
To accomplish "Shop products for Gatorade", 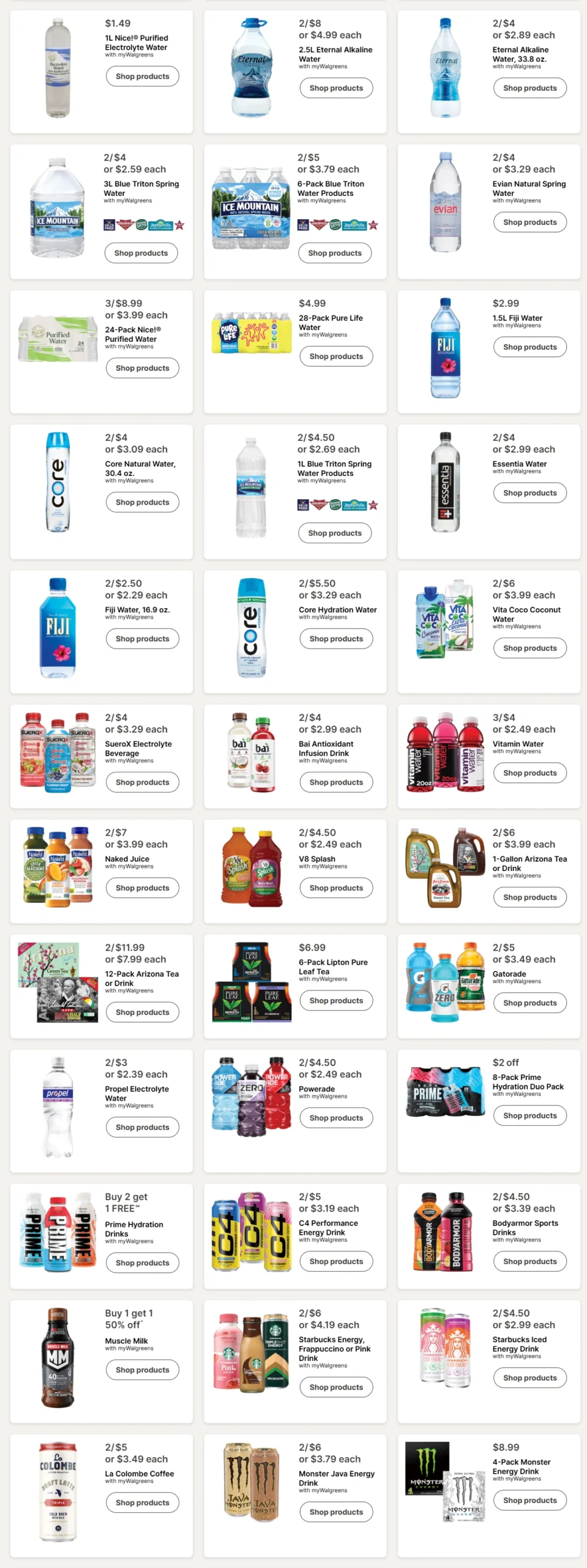I will 529,1003.
